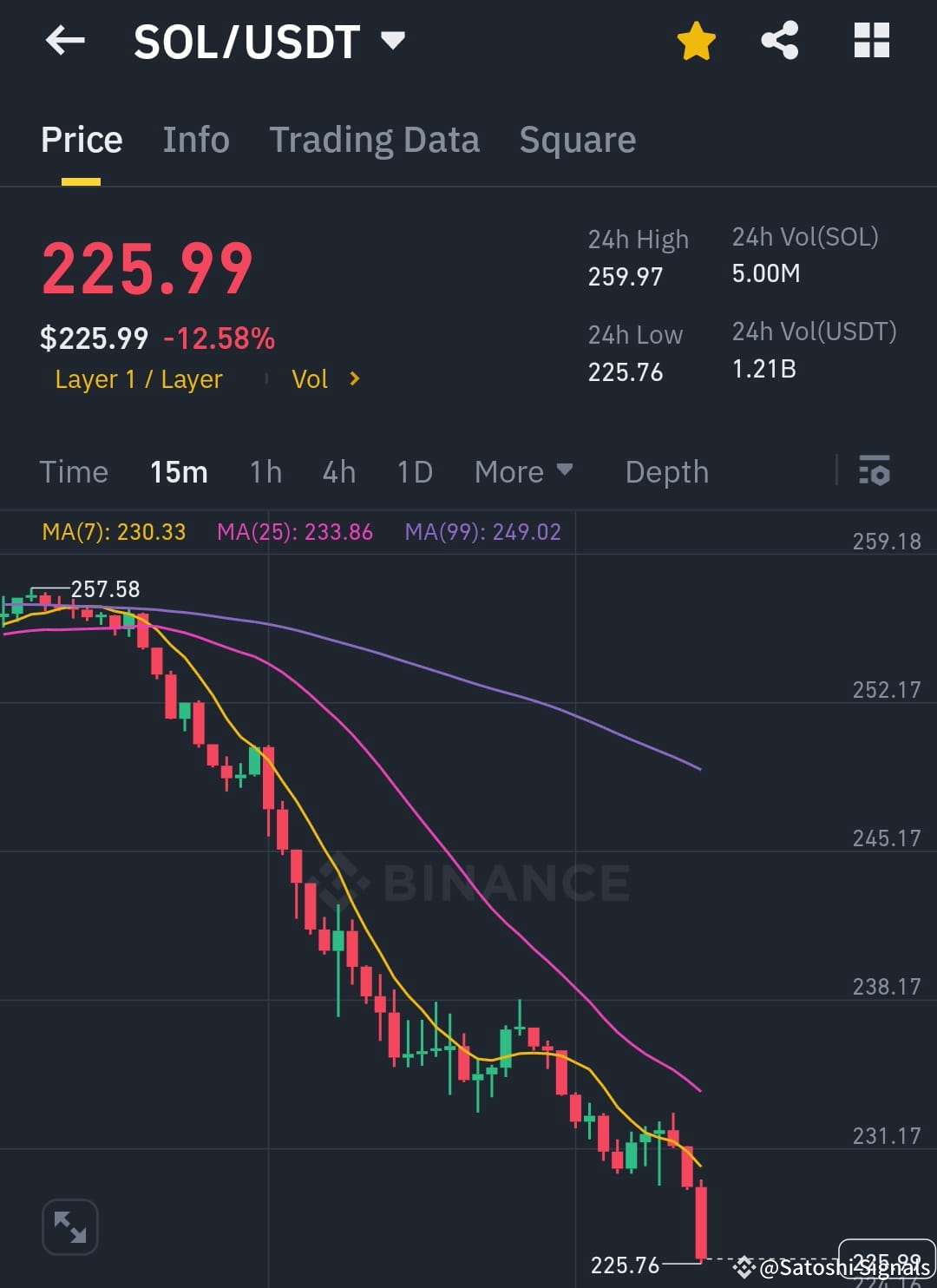Open the markets grid view

coord(871,40)
